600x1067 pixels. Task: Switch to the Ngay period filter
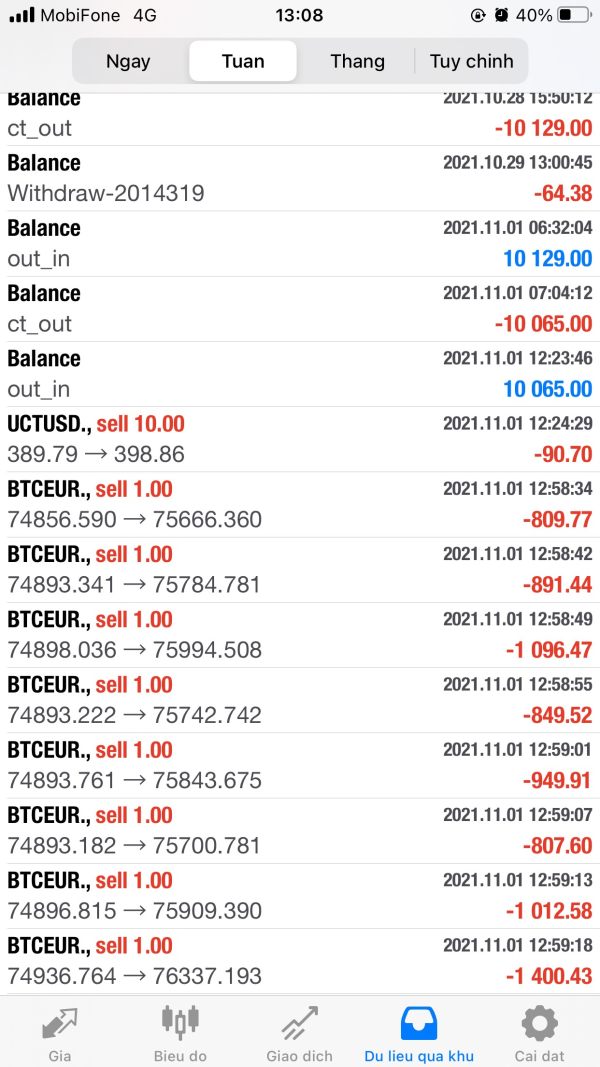(128, 61)
